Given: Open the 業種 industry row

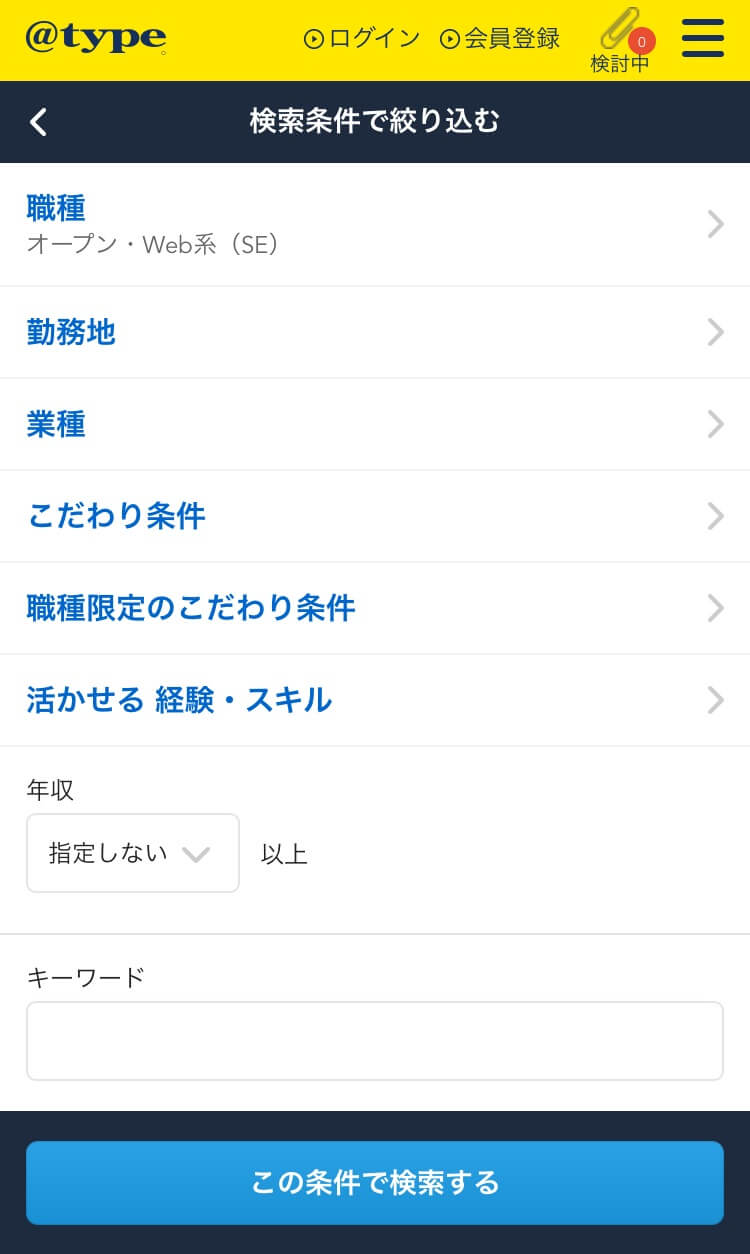Looking at the screenshot, I should click(374, 424).
